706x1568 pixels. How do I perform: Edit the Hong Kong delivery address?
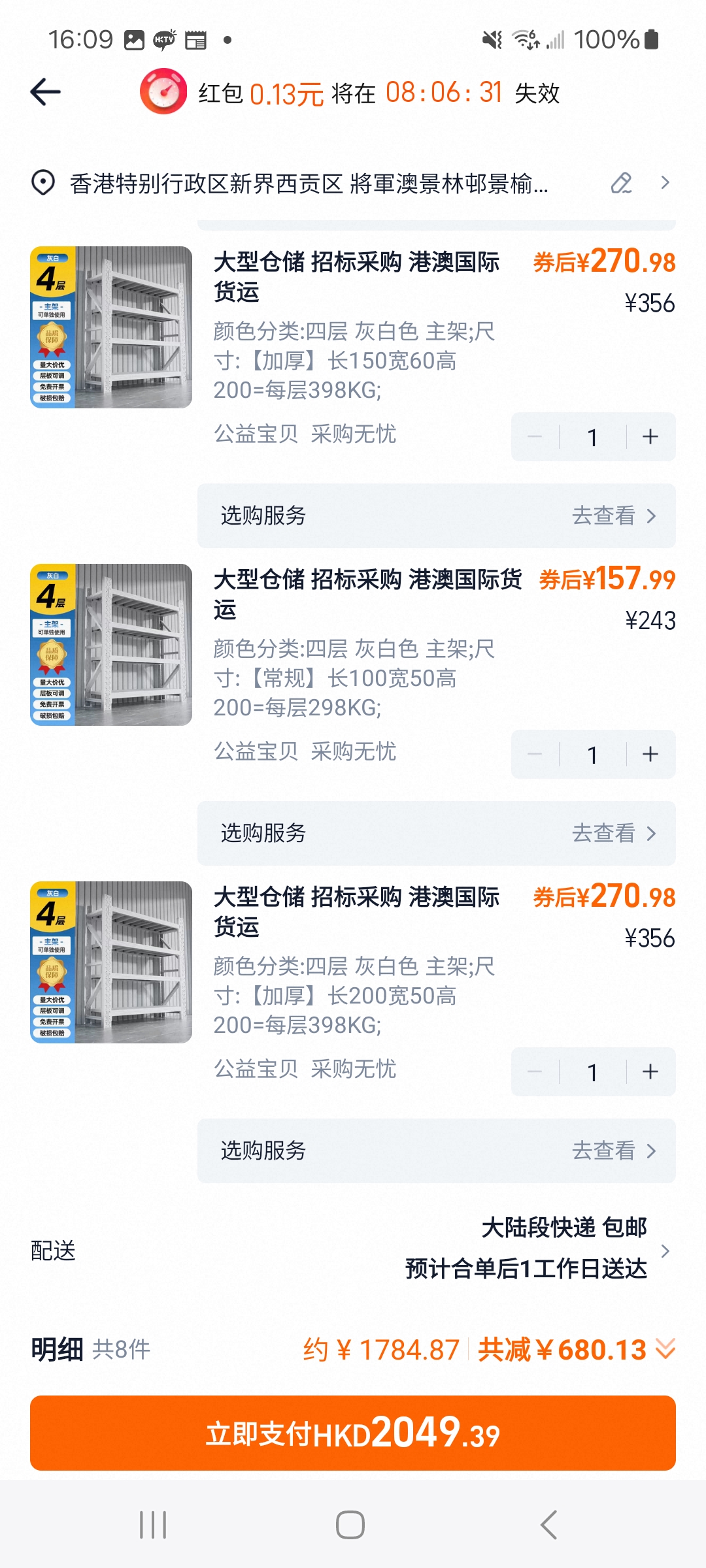(621, 184)
